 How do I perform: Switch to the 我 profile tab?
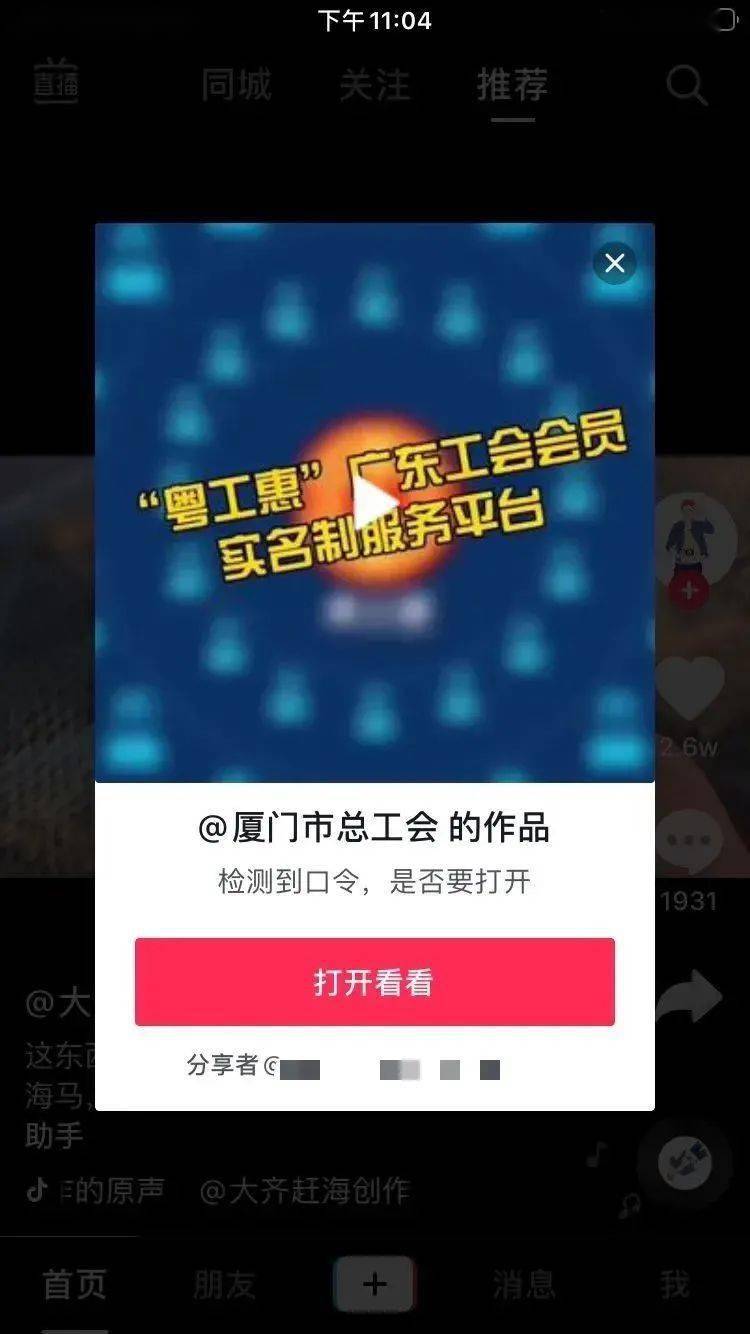(x=674, y=1284)
